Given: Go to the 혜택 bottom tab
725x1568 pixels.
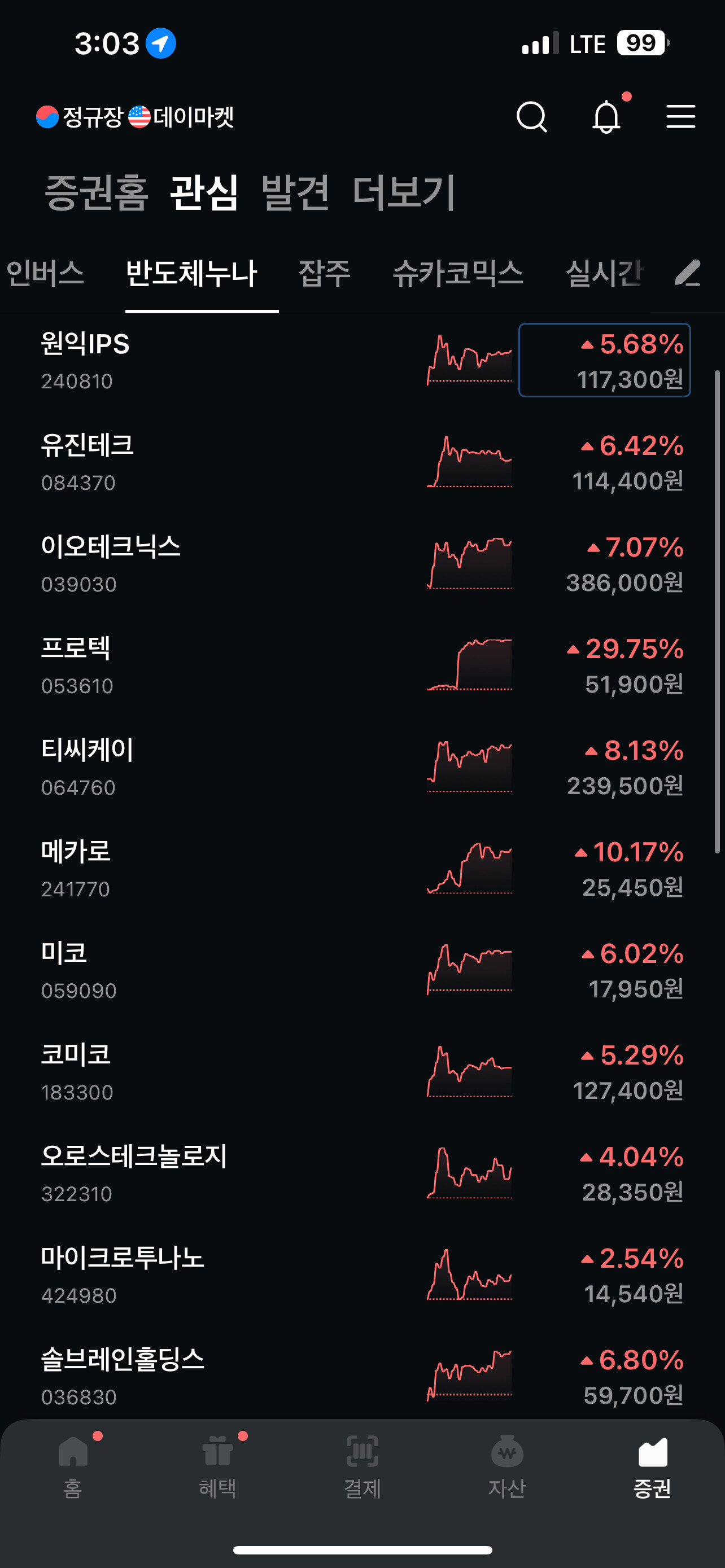Looking at the screenshot, I should tap(217, 1468).
